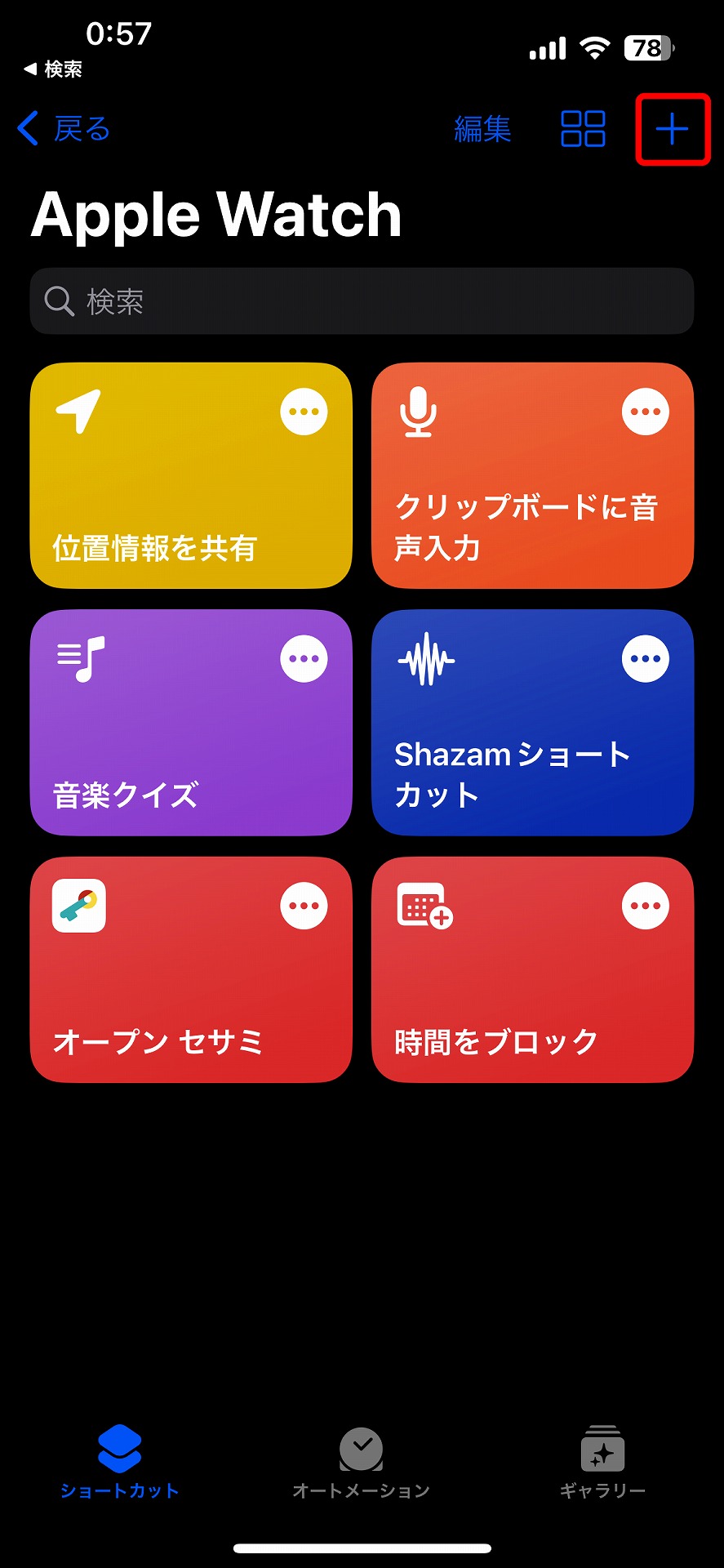Viewport: 724px width, 1568px height.
Task: Tap the ellipsis on Shazamショートカット tile
Action: coord(645,658)
